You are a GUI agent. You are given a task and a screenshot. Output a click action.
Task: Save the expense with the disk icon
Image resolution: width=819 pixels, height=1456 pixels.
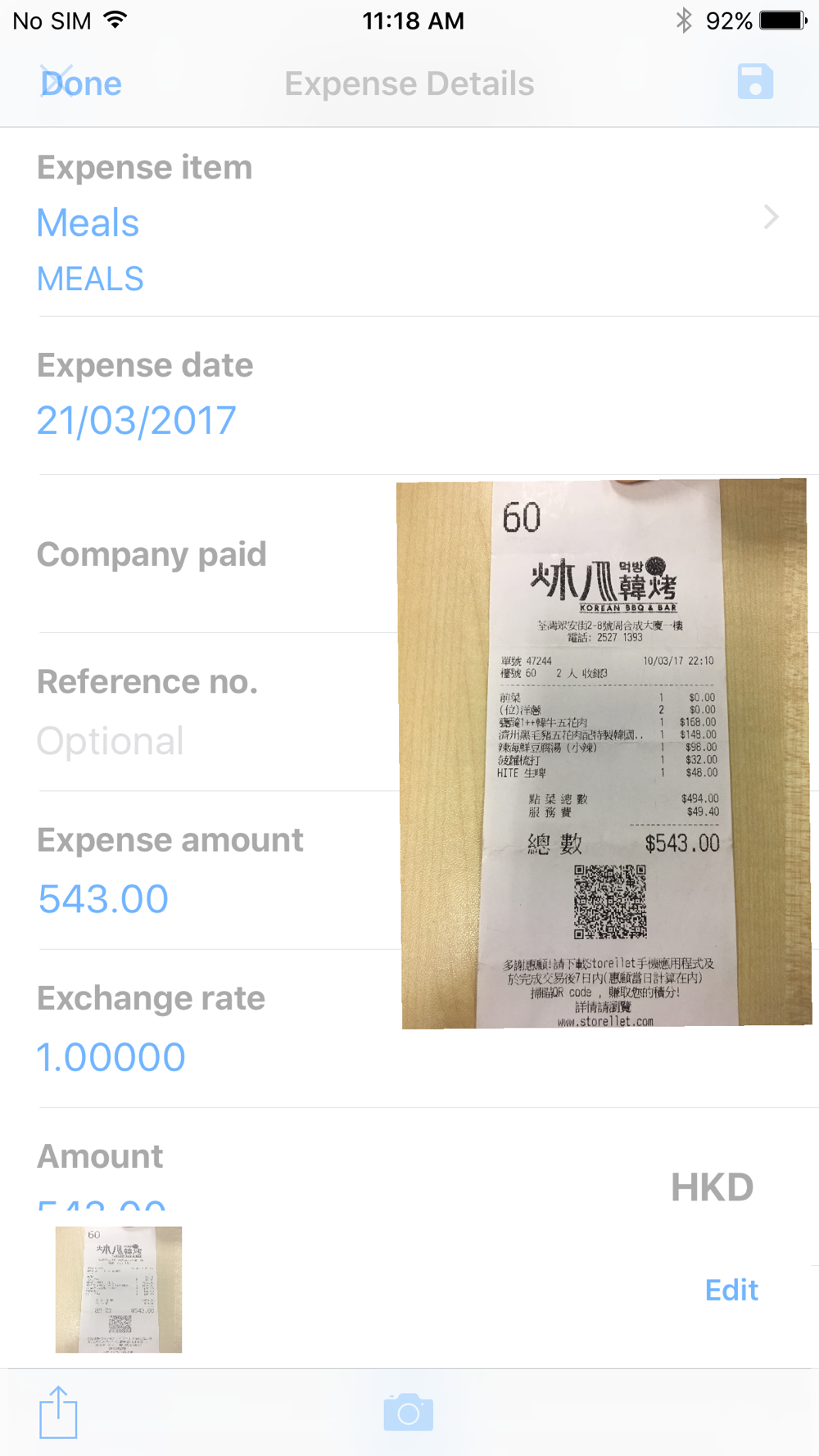tap(755, 82)
